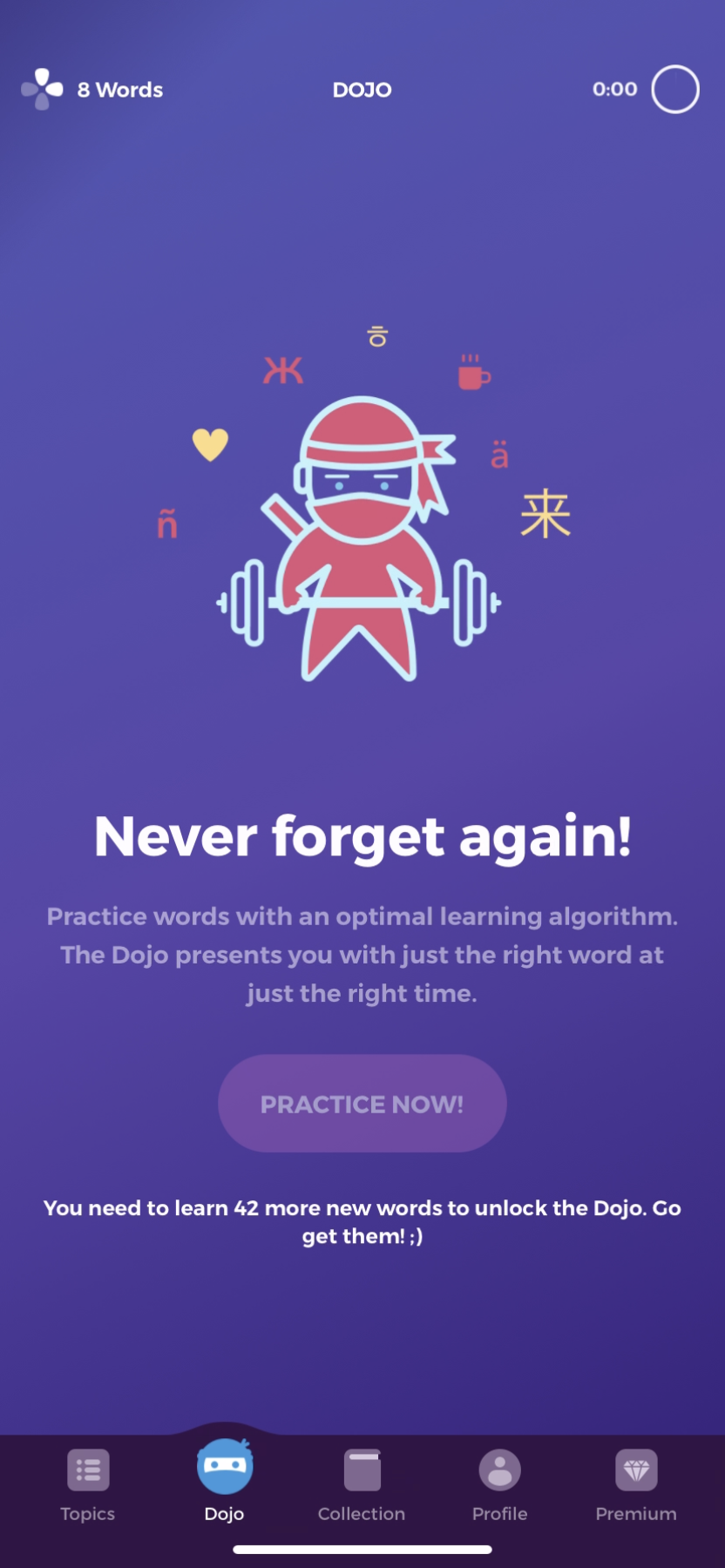Image resolution: width=725 pixels, height=1568 pixels.
Task: Tap the DOJO title header
Action: (x=362, y=89)
